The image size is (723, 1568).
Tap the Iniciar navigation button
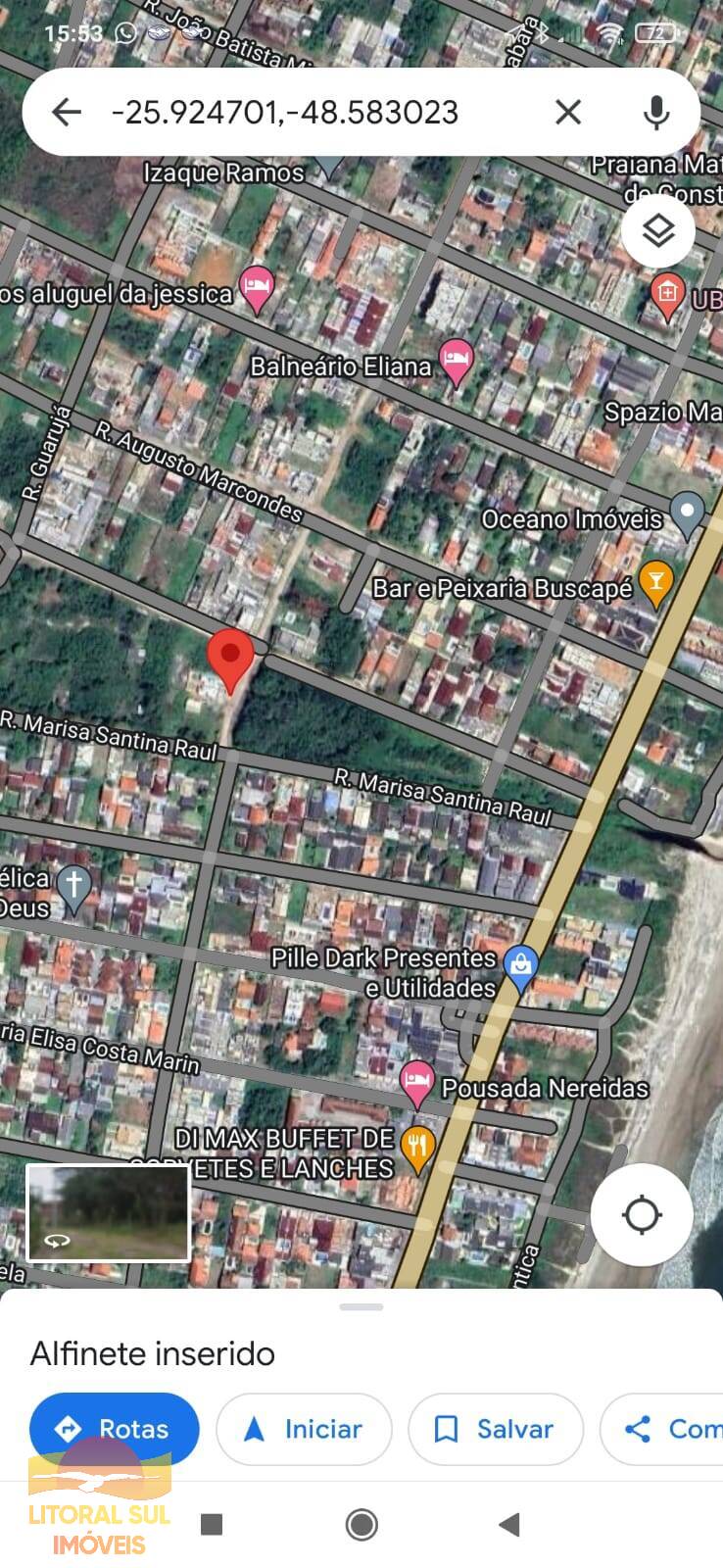click(304, 1429)
